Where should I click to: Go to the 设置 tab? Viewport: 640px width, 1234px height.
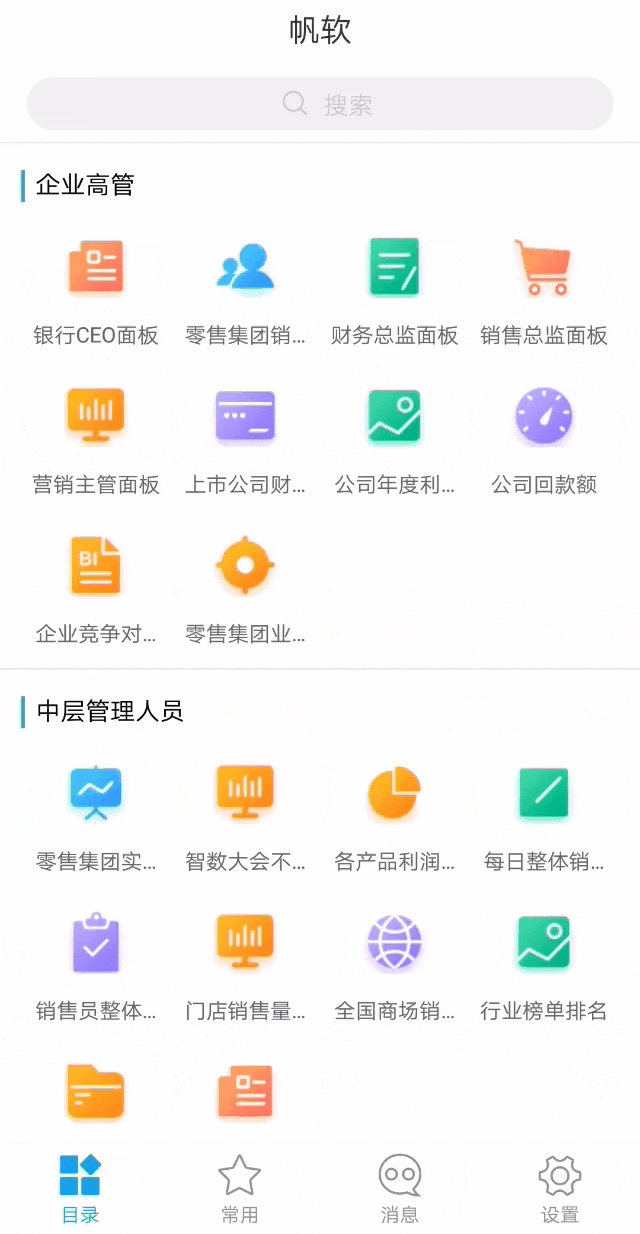coord(560,1190)
